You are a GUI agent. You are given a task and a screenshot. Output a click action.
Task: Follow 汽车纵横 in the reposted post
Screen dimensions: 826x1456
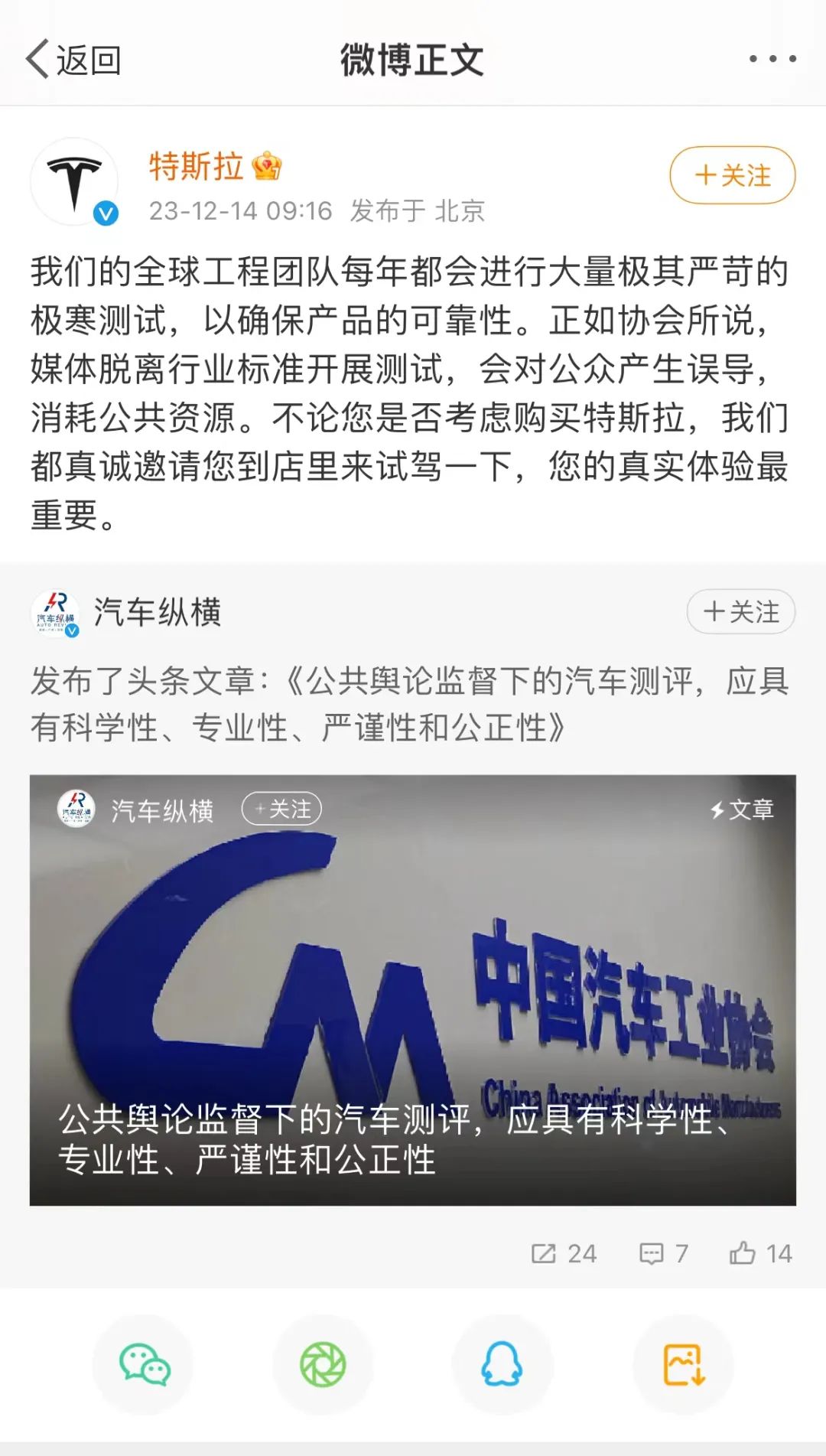740,612
